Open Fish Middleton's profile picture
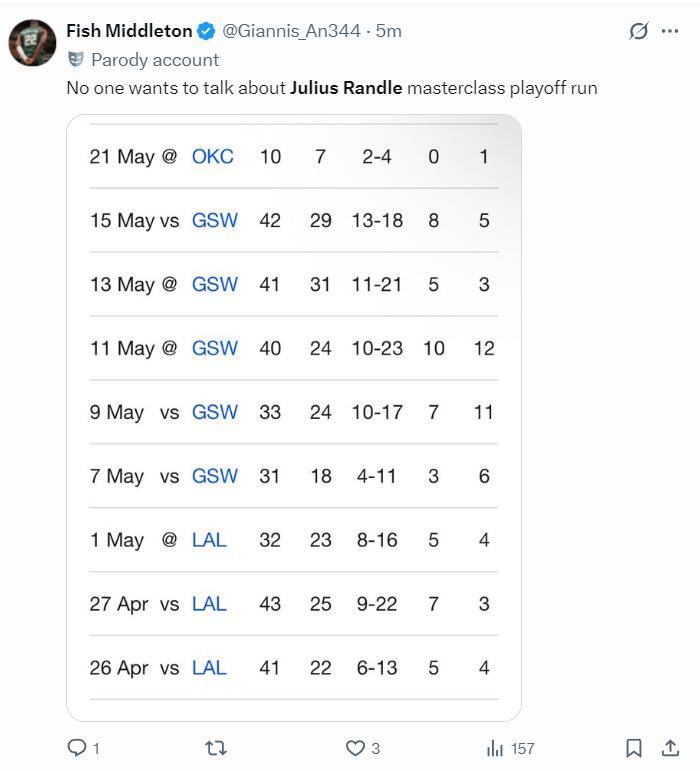The width and height of the screenshot is (700, 771). [32, 42]
